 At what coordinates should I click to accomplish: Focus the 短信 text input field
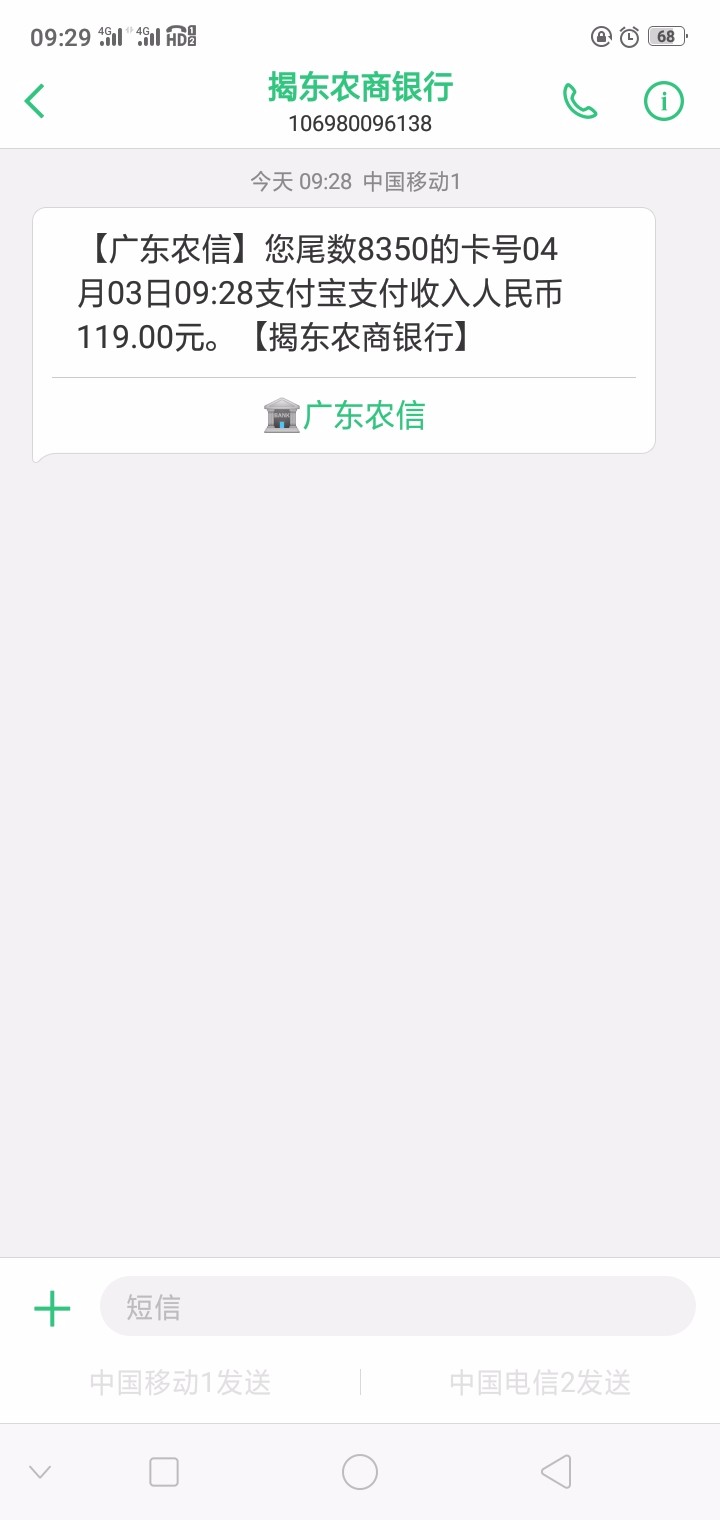(x=397, y=1307)
